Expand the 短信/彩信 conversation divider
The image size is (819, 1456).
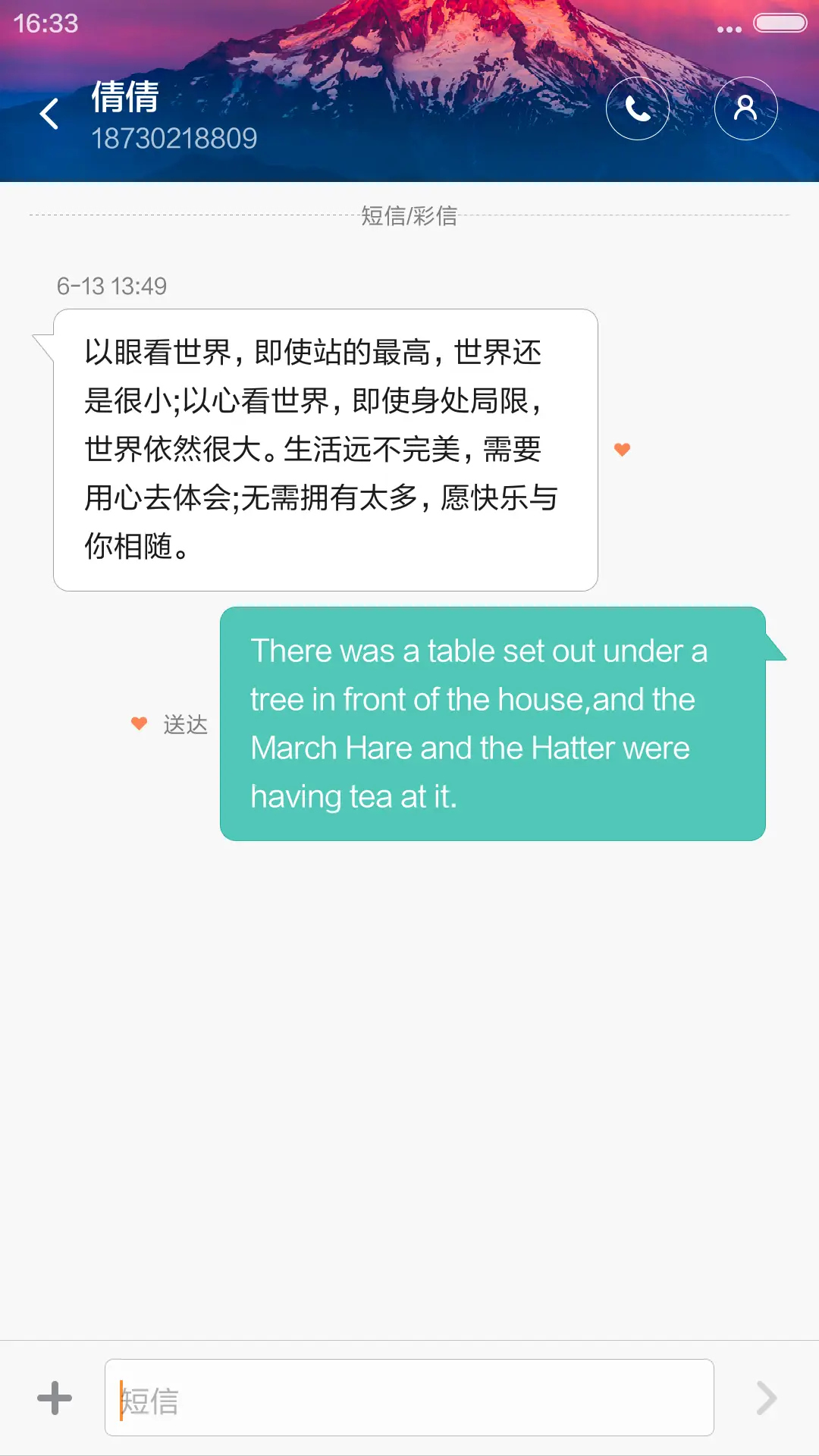click(x=409, y=216)
